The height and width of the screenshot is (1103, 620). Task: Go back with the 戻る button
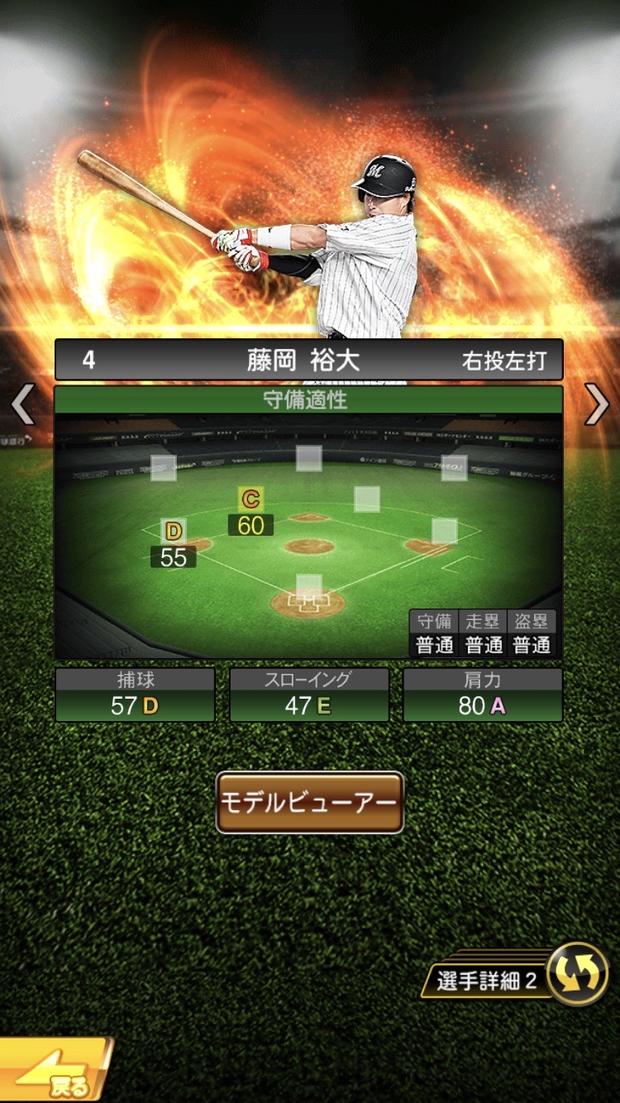coord(55,1075)
